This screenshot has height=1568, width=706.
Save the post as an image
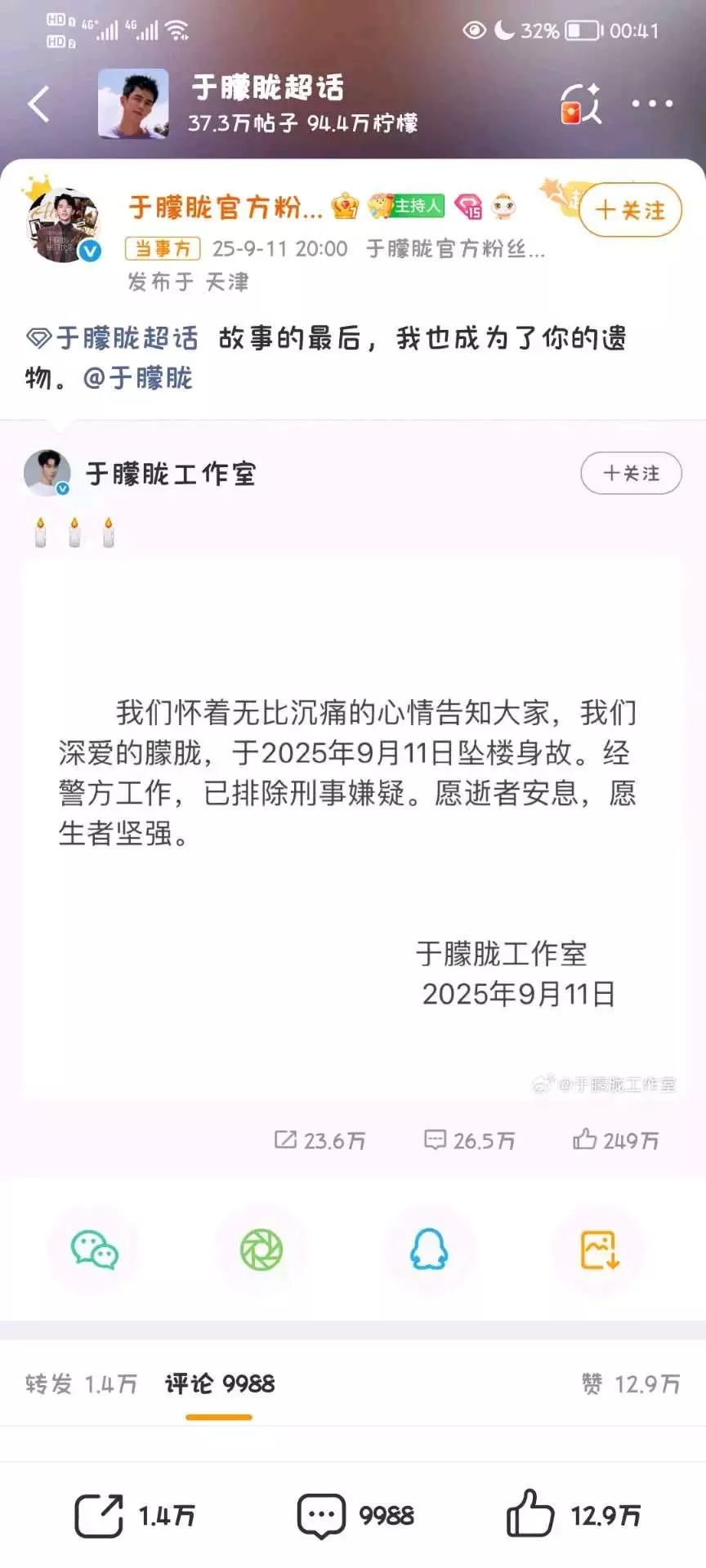click(x=599, y=1250)
